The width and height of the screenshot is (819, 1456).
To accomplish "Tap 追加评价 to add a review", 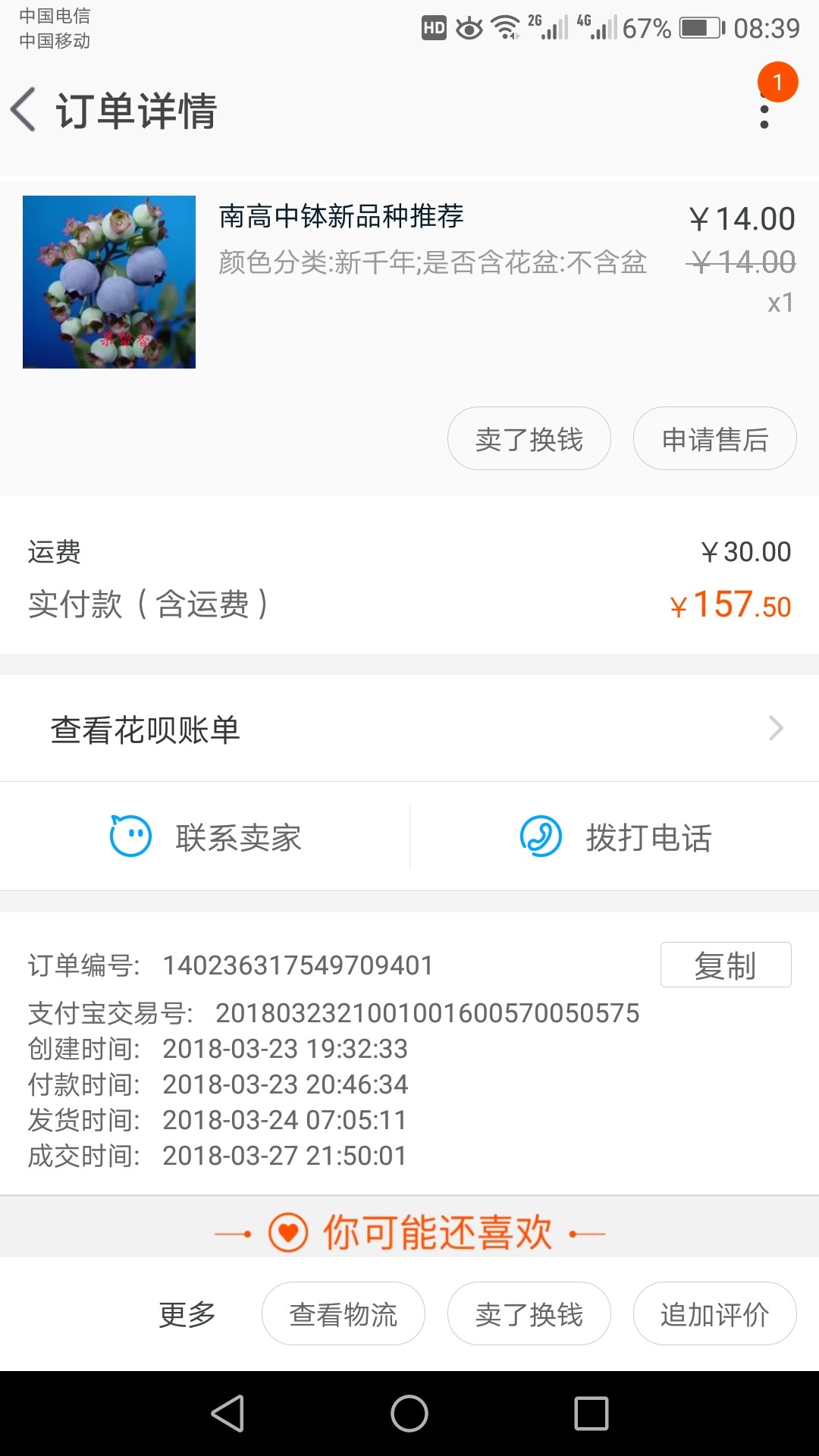I will click(x=715, y=1313).
